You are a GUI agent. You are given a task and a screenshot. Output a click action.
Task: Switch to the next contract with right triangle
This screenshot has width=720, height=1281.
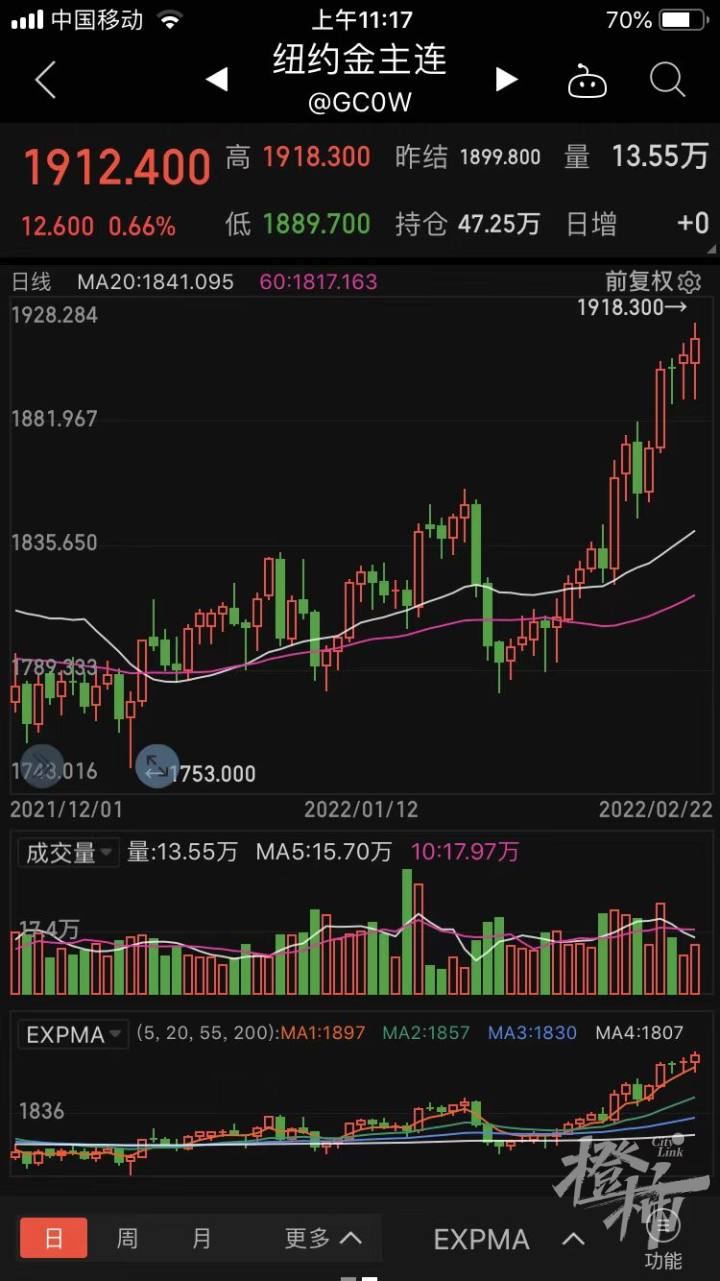[x=506, y=80]
